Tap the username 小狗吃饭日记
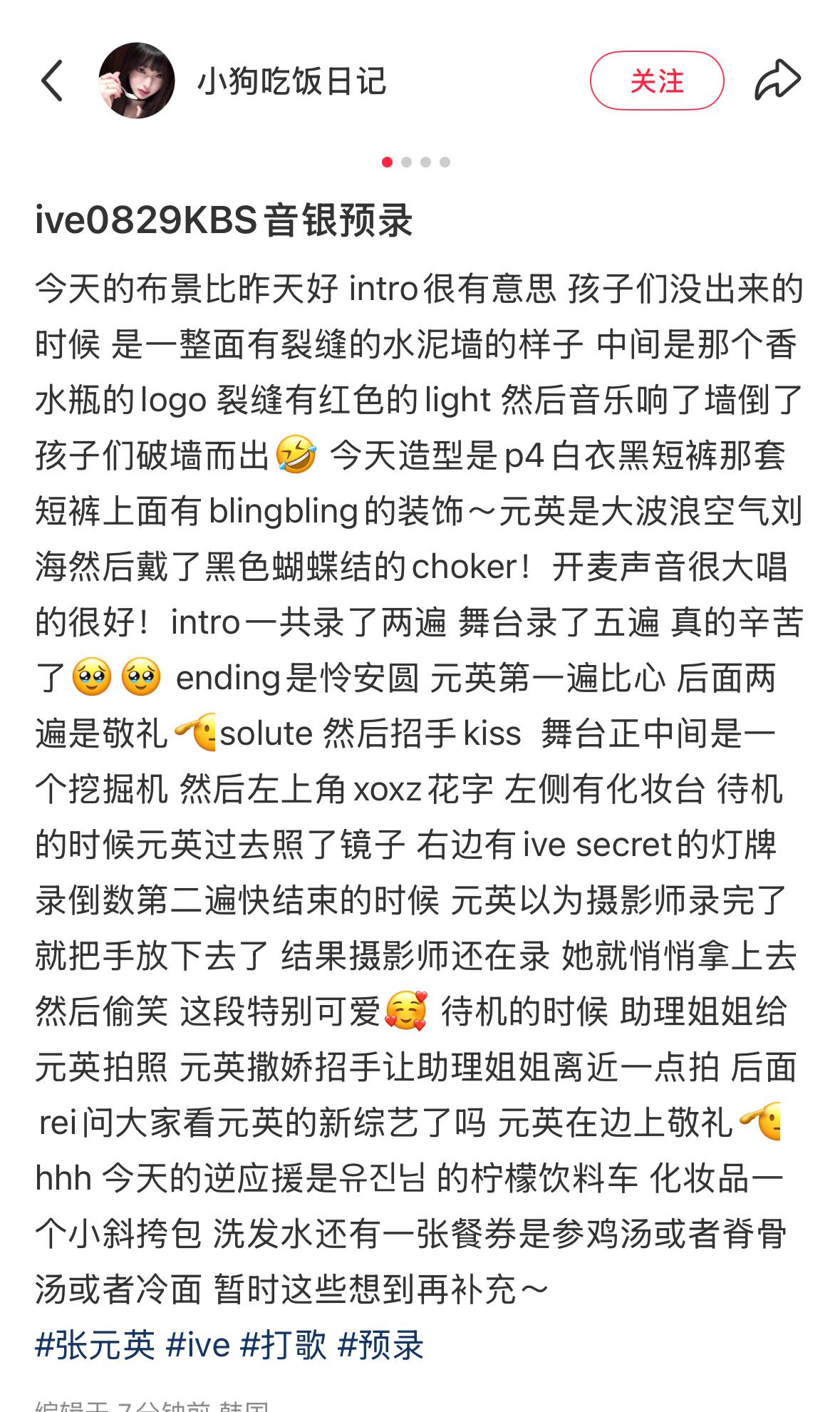The image size is (840, 1412). point(291,81)
